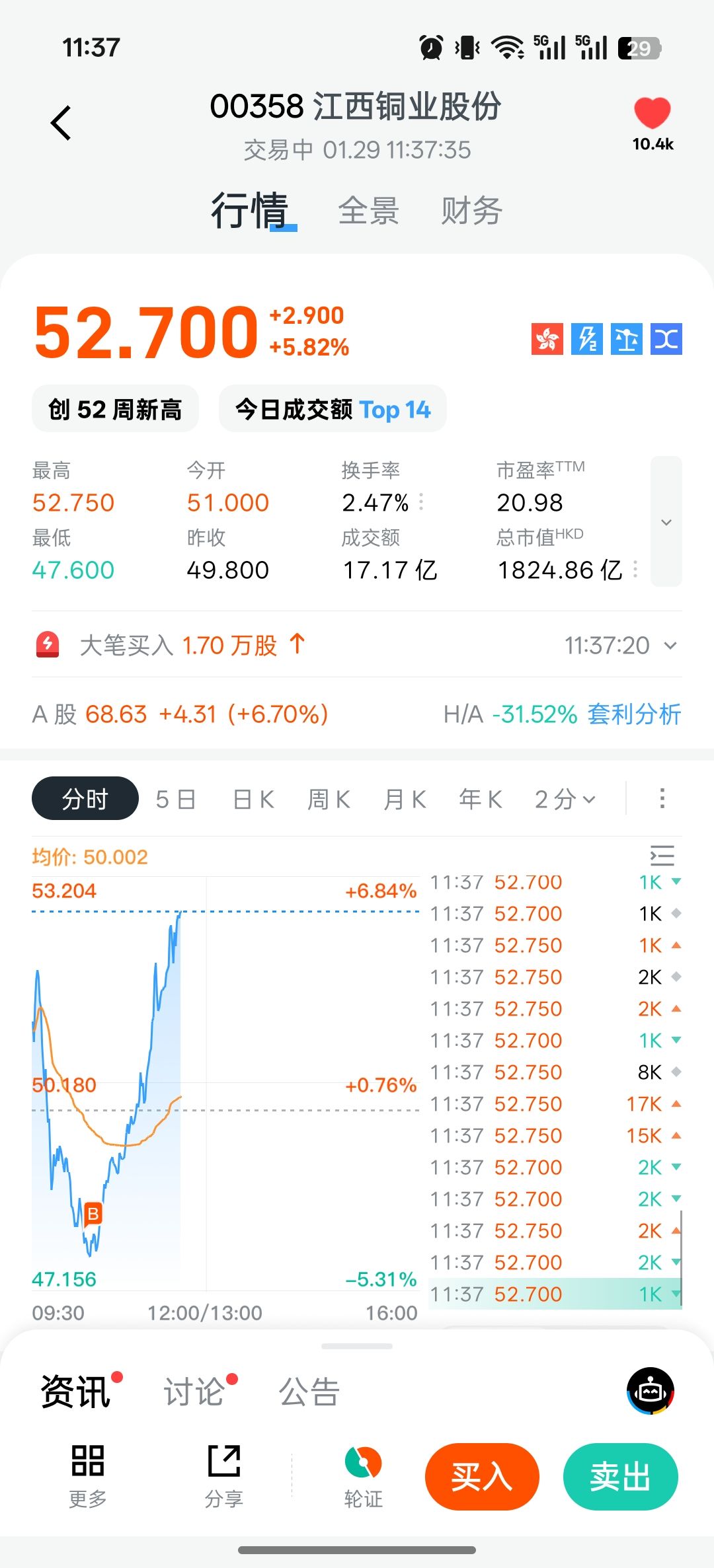Open the 2分 interval dropdown

(x=565, y=800)
